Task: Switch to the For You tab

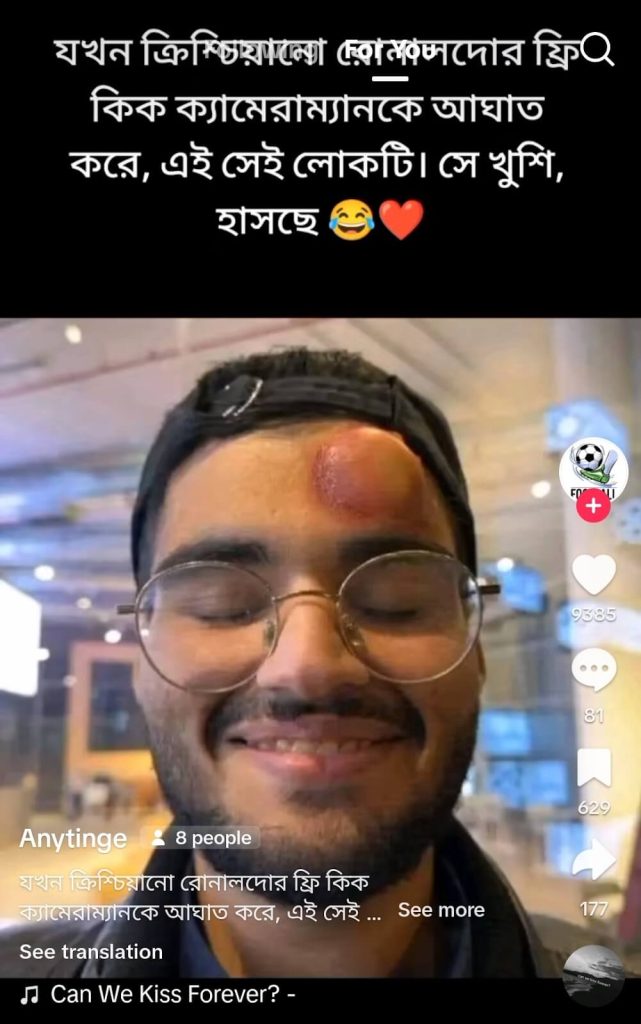Action: [390, 50]
